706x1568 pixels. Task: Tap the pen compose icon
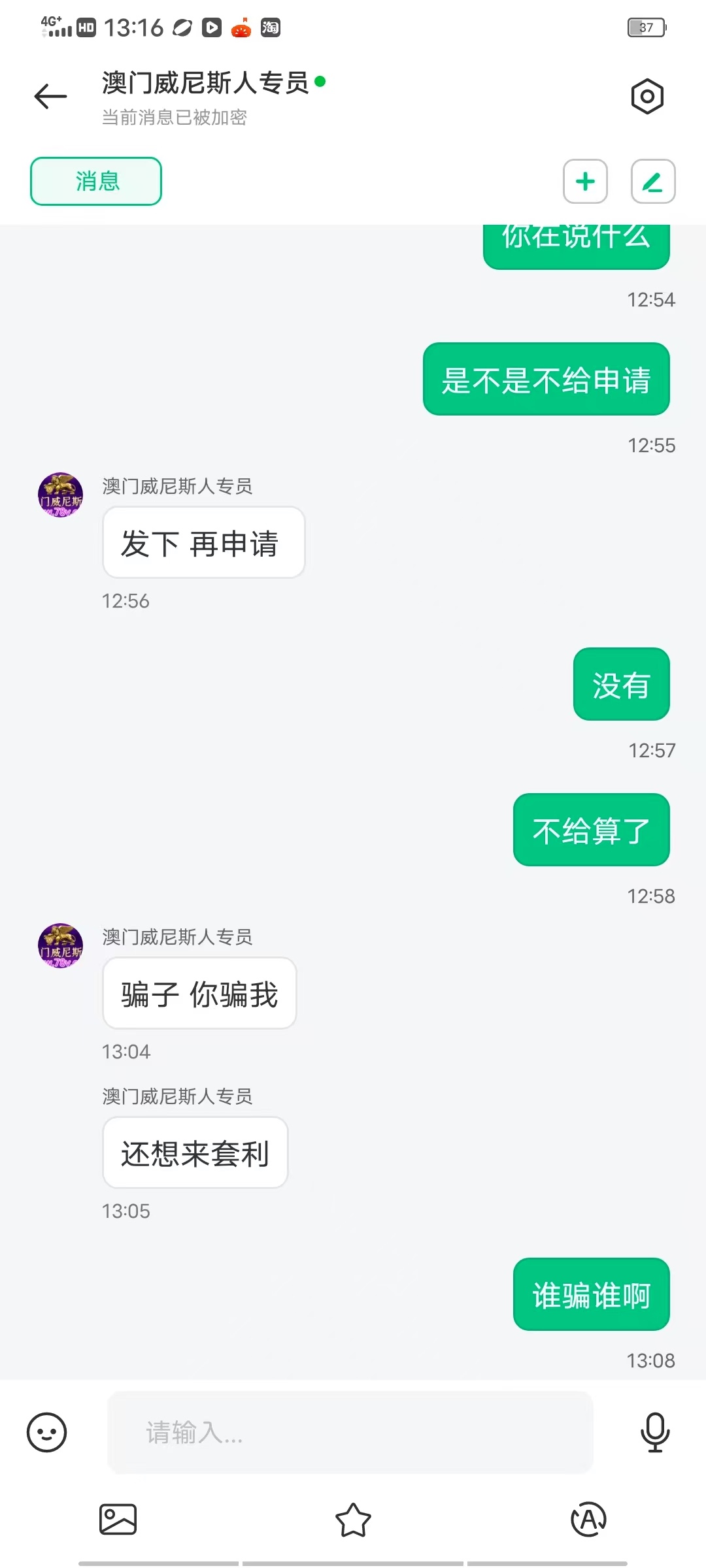pos(652,182)
